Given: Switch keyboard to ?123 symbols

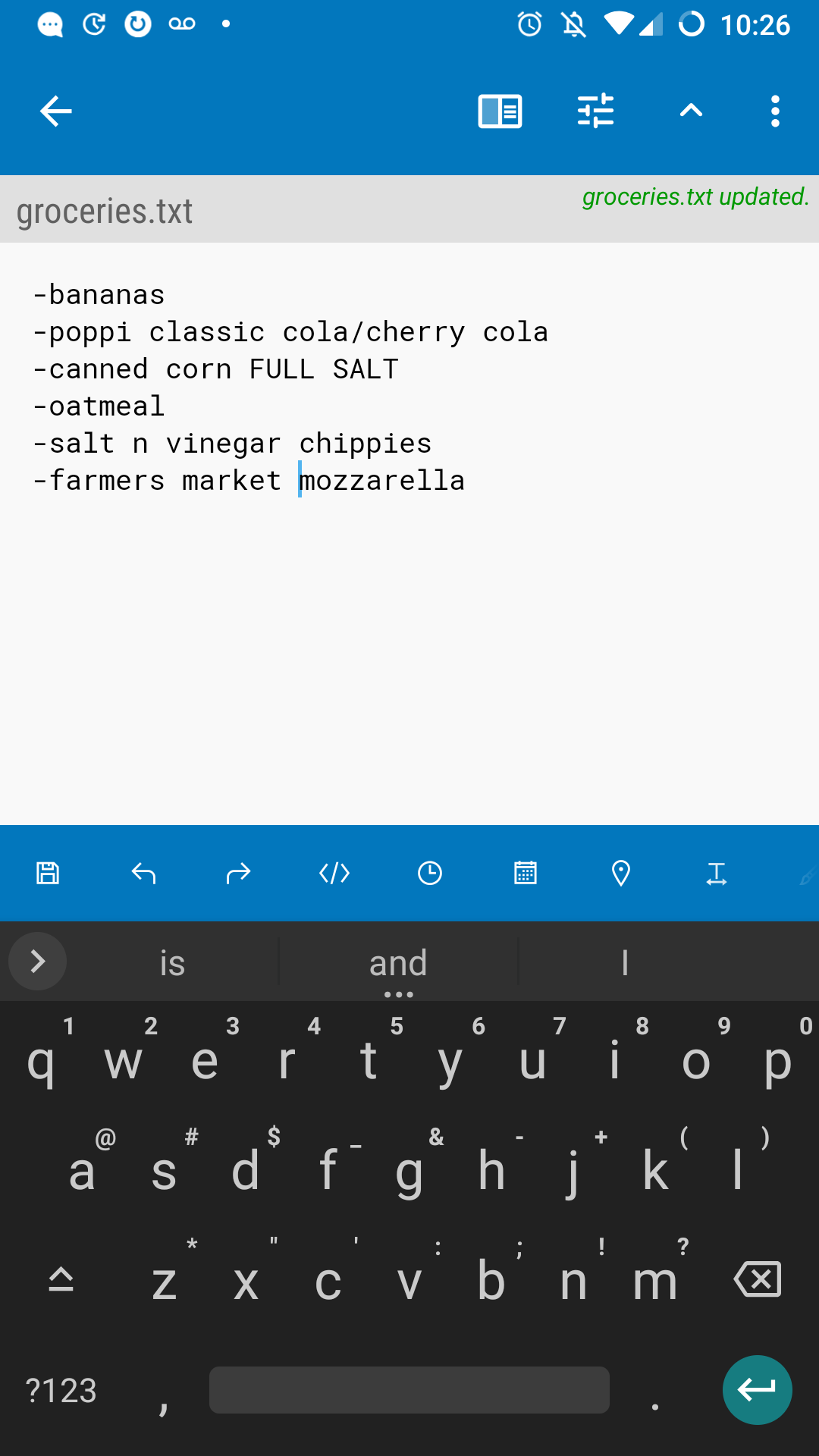Looking at the screenshot, I should point(61,1391).
